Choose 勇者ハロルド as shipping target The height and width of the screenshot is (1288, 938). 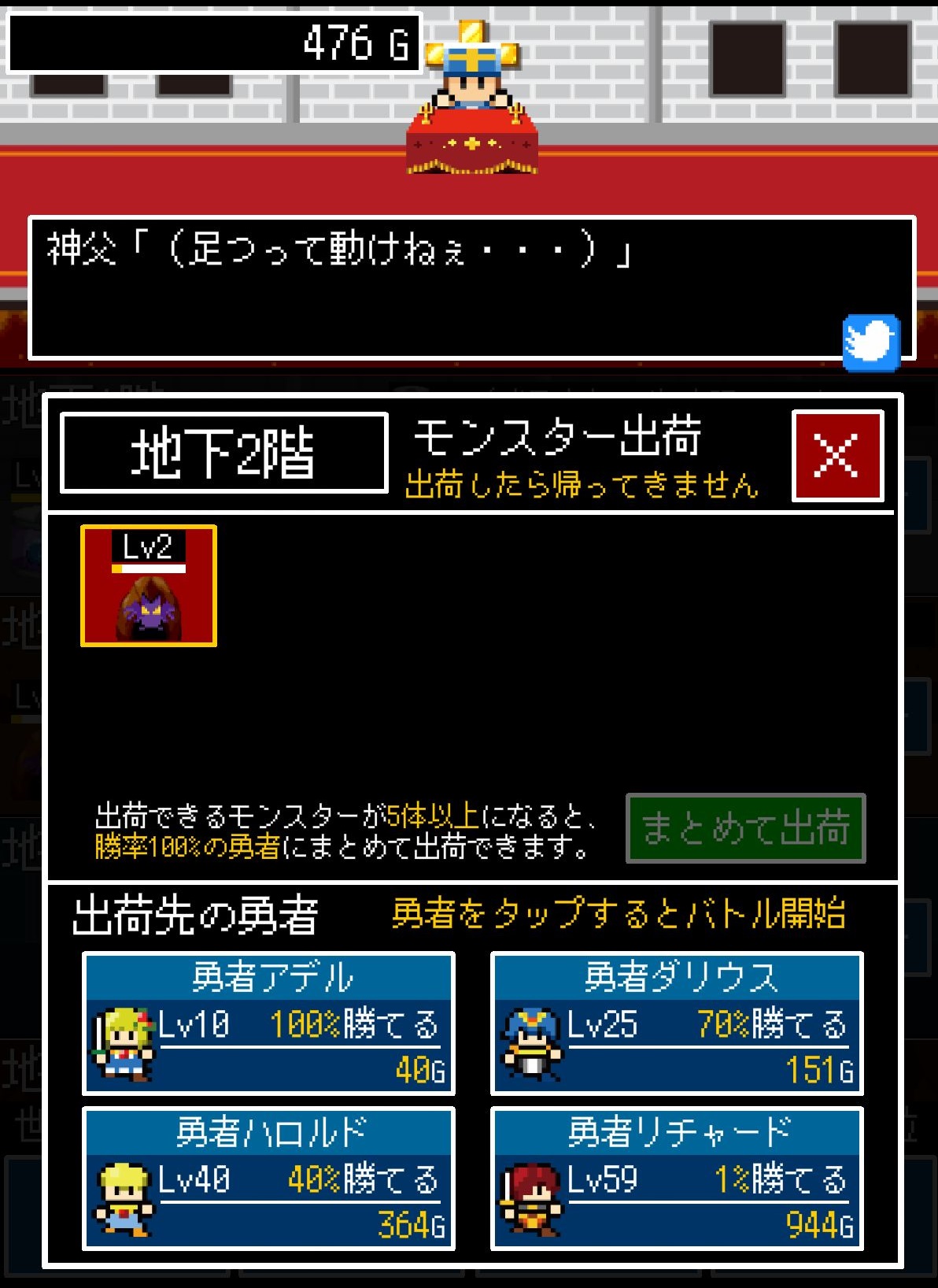coord(268,1178)
